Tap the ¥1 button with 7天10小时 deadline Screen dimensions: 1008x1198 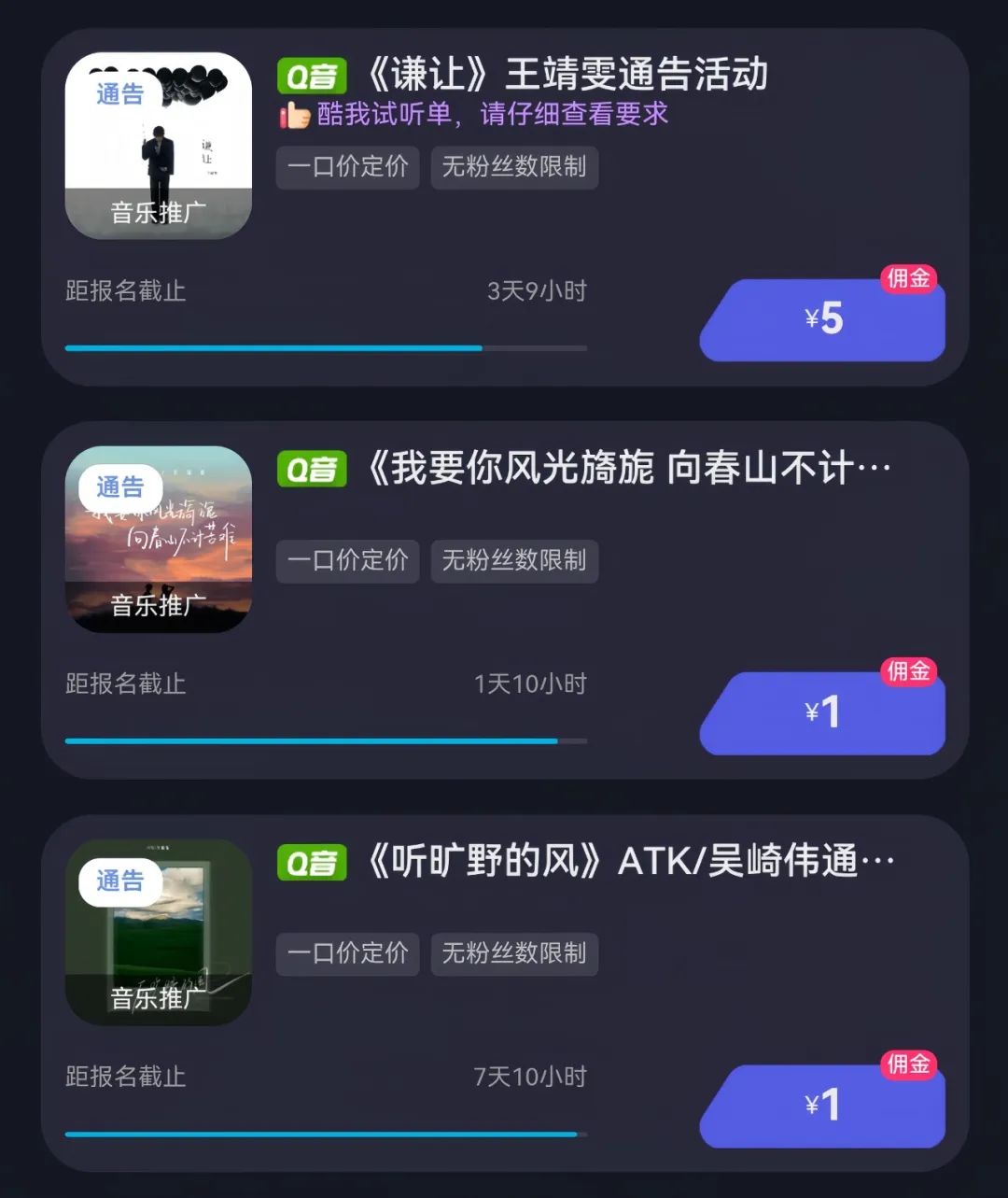tap(823, 1106)
